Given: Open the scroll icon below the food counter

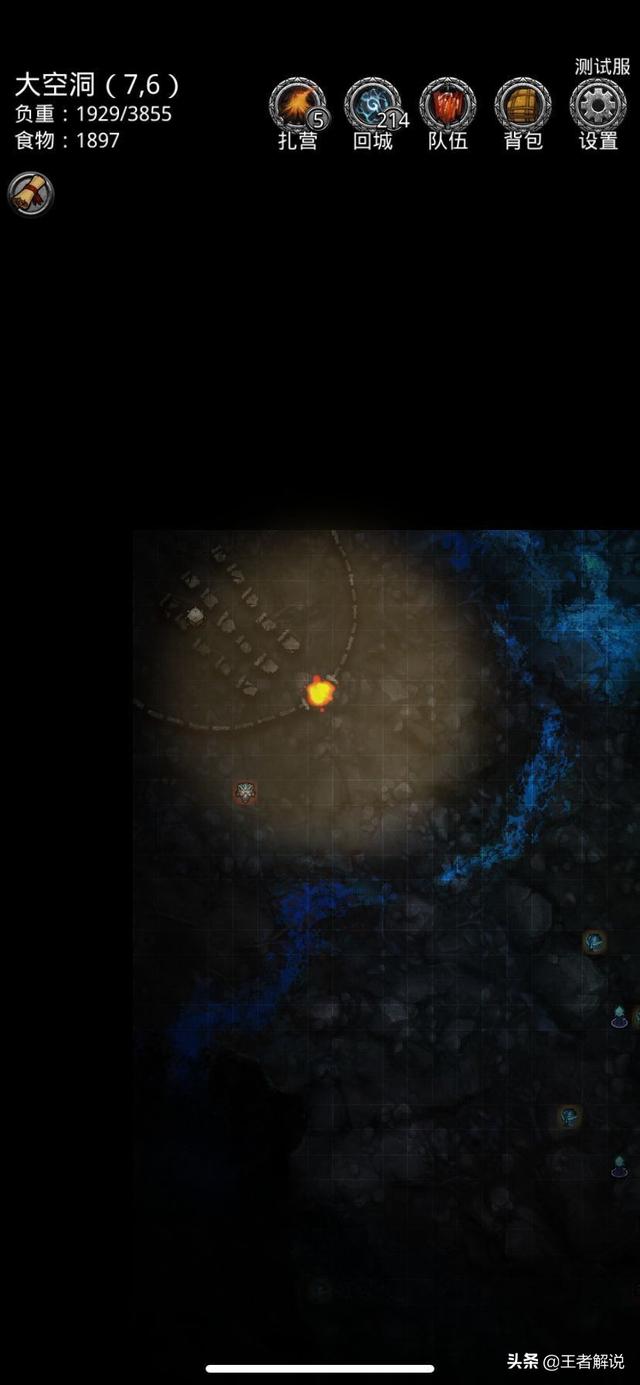Looking at the screenshot, I should pos(30,193).
